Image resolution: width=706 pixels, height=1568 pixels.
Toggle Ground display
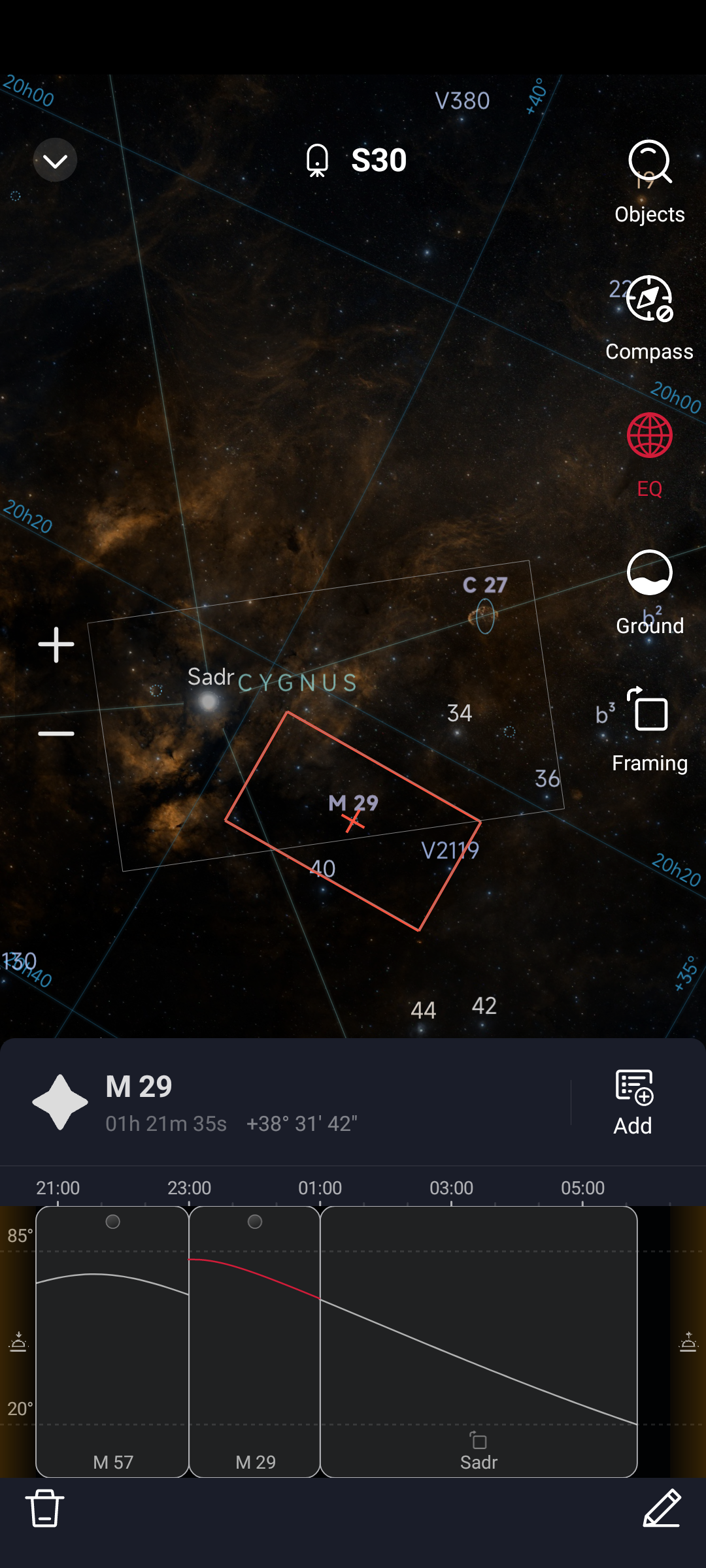tap(649, 592)
